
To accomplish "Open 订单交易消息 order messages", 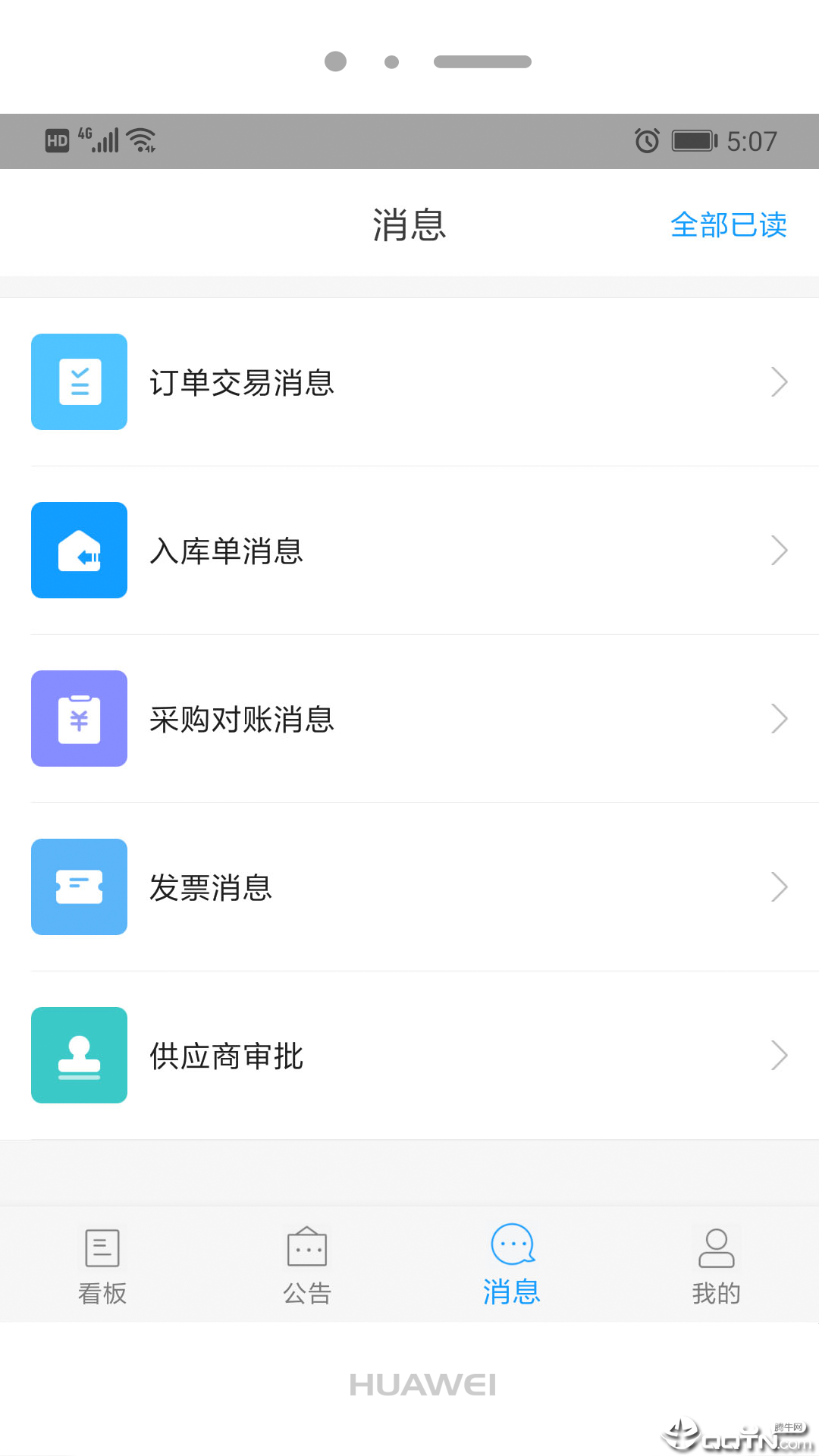I will click(409, 382).
